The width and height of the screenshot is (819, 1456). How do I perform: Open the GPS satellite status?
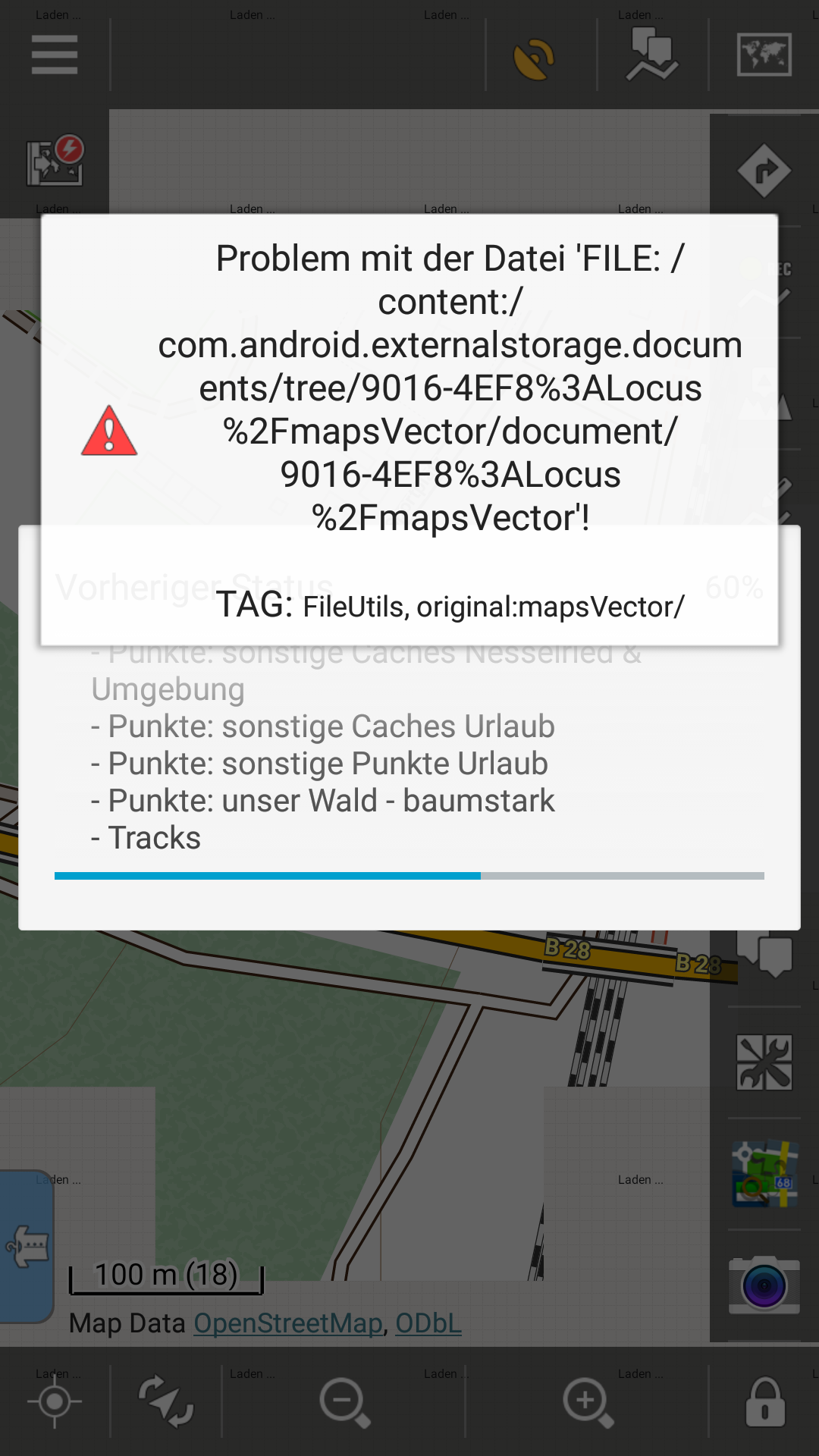coord(534,58)
